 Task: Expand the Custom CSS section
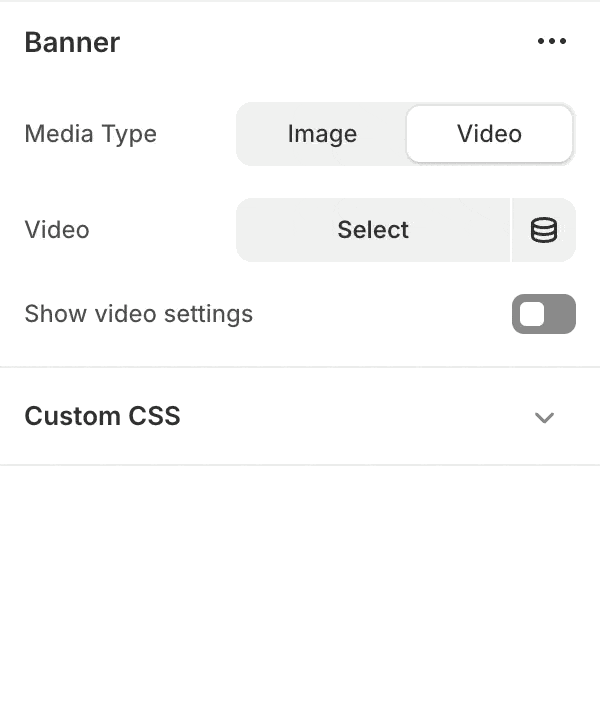click(544, 417)
